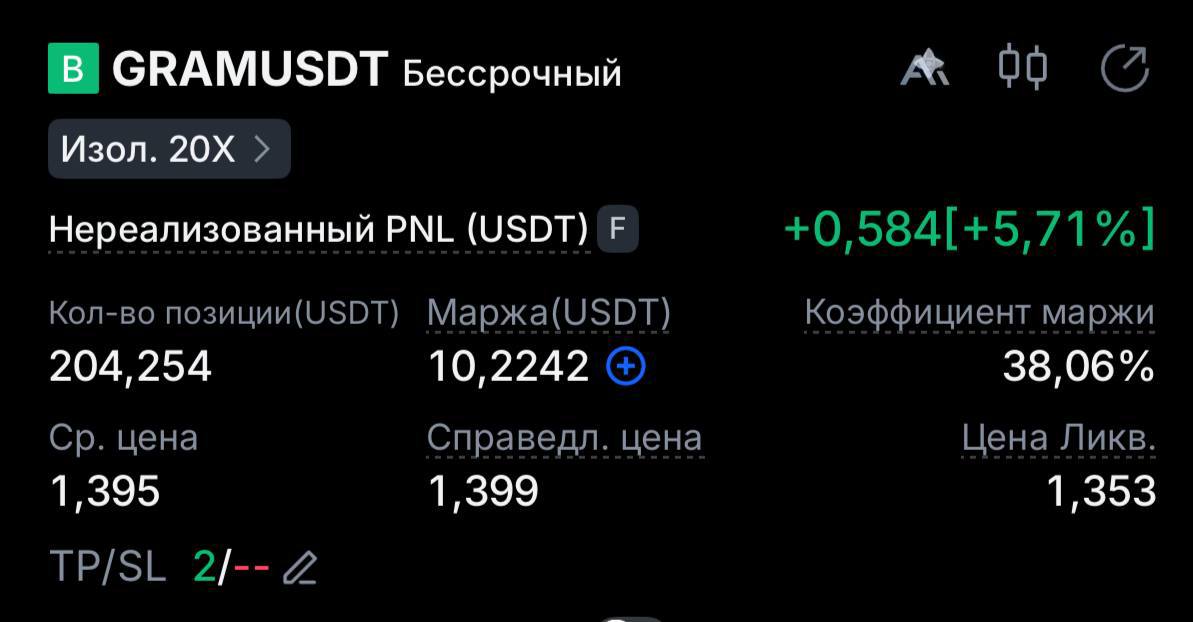This screenshot has height=622, width=1193.
Task: Open the candlestick chart for GRAMUSDT
Action: click(1023, 67)
